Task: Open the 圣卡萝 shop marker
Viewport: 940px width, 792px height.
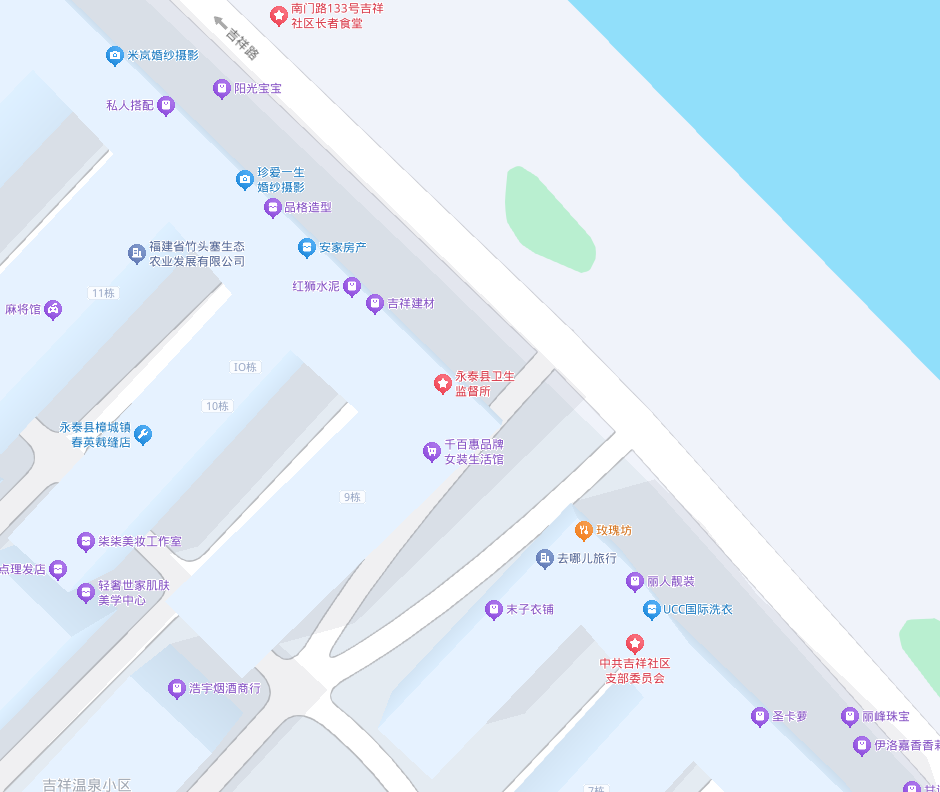Action: pyautogui.click(x=760, y=717)
